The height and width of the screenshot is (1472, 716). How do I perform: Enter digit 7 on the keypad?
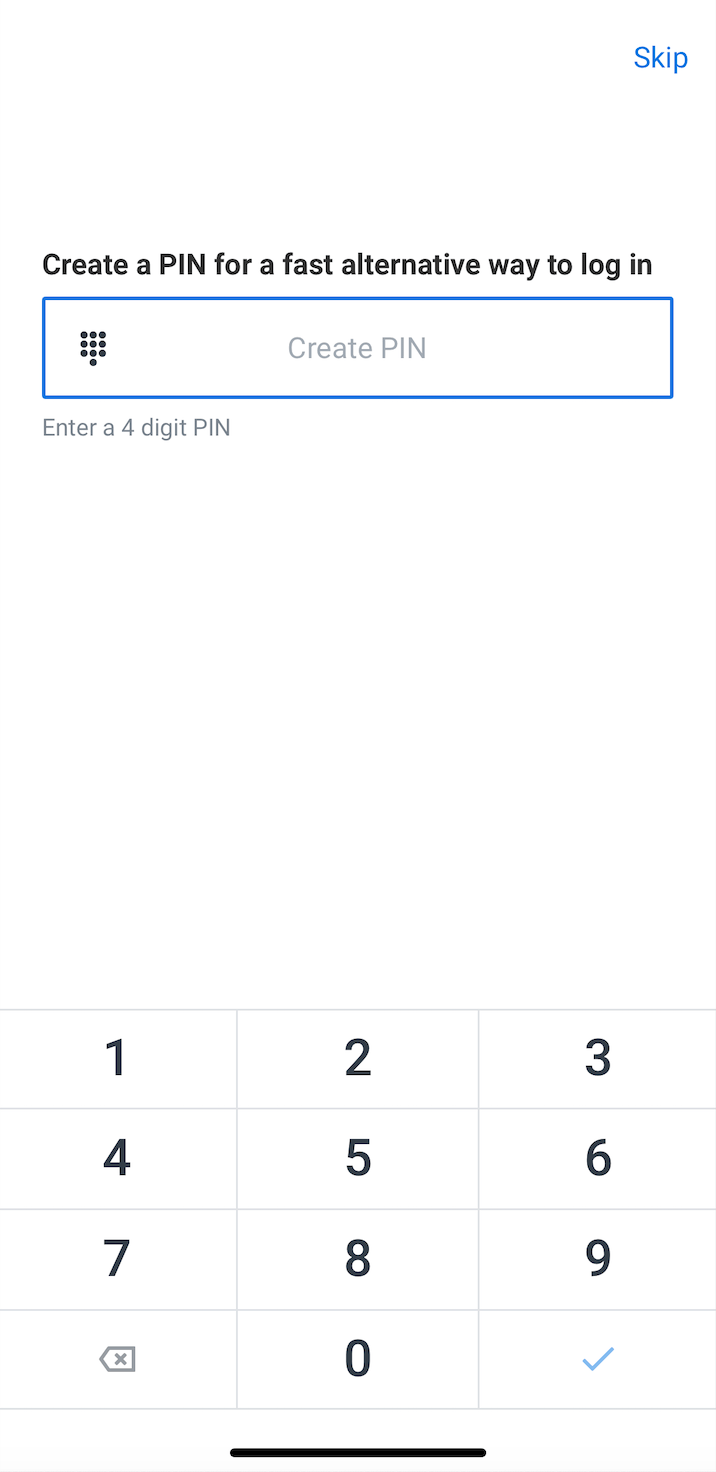(117, 1259)
